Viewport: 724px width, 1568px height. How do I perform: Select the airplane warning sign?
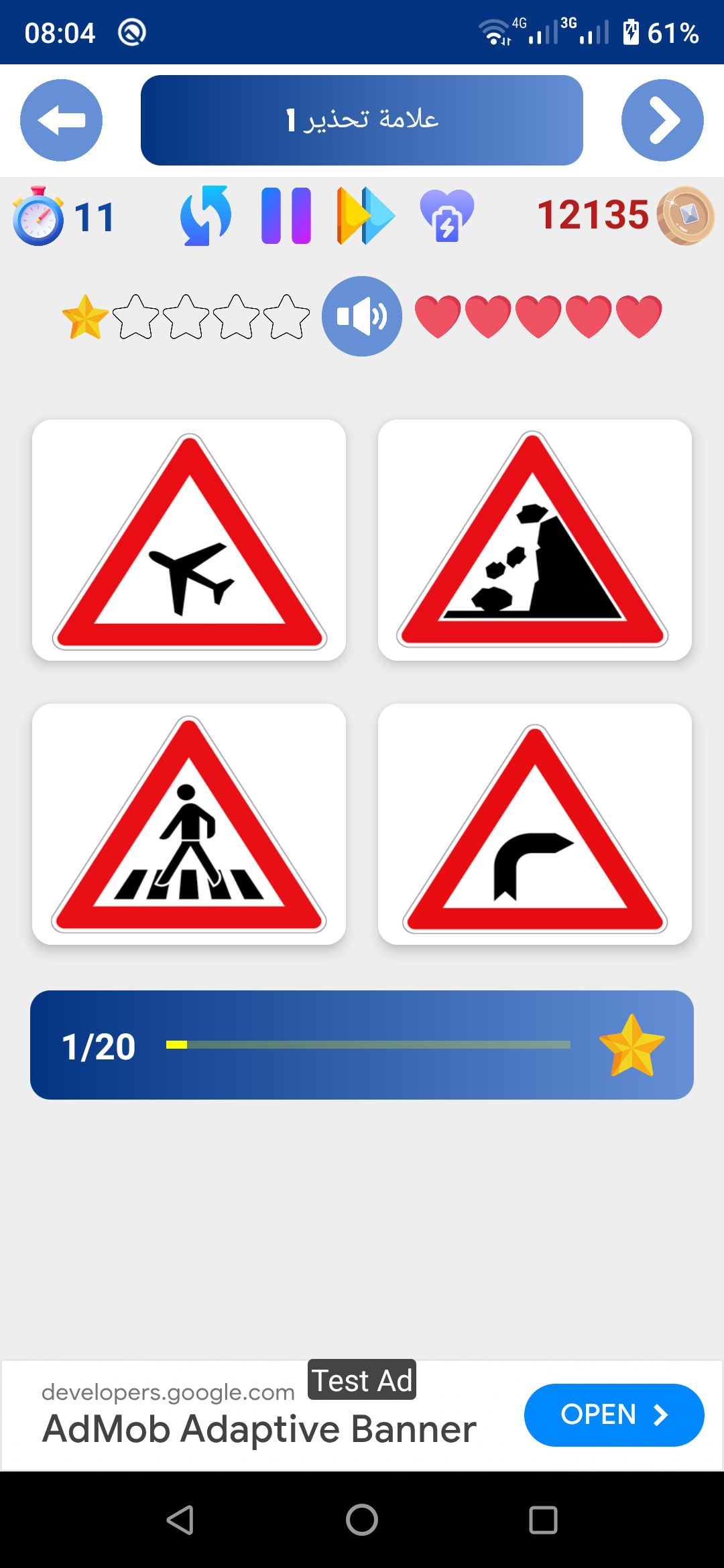click(x=189, y=540)
